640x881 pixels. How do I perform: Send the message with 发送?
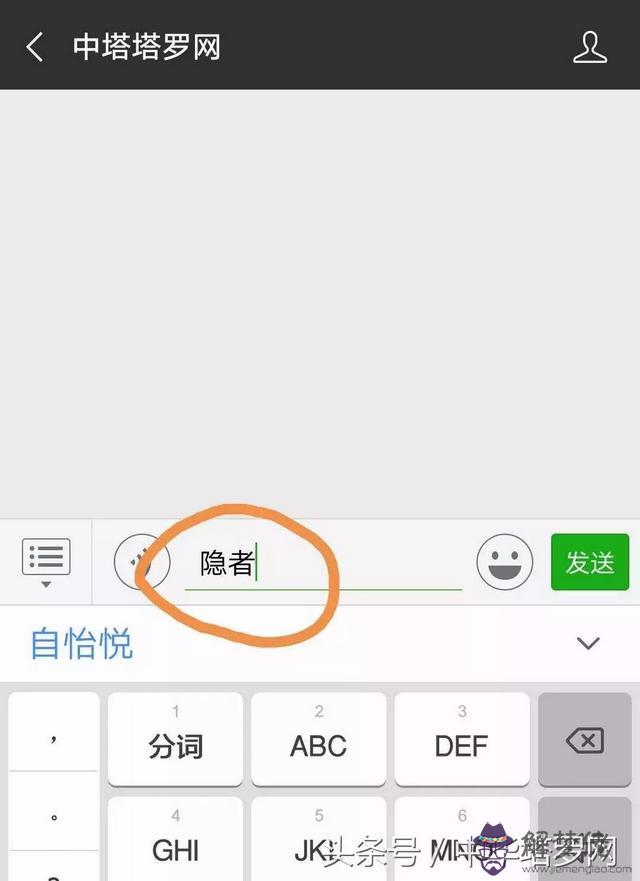click(x=590, y=562)
